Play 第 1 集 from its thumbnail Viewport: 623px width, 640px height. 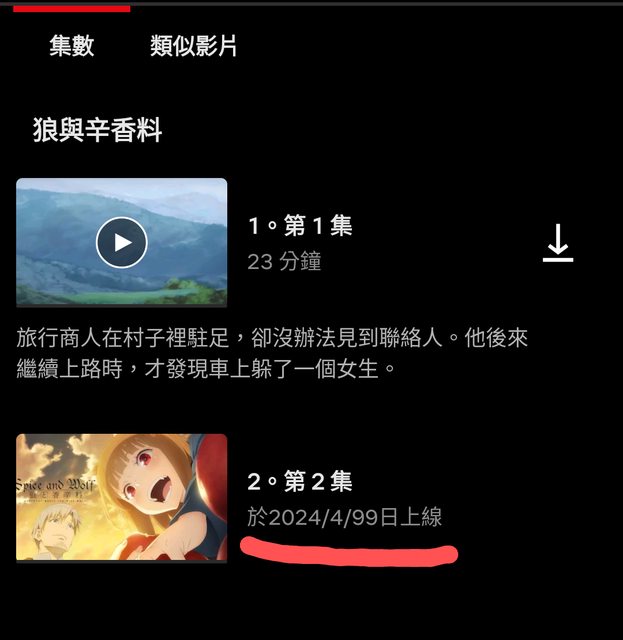click(122, 242)
